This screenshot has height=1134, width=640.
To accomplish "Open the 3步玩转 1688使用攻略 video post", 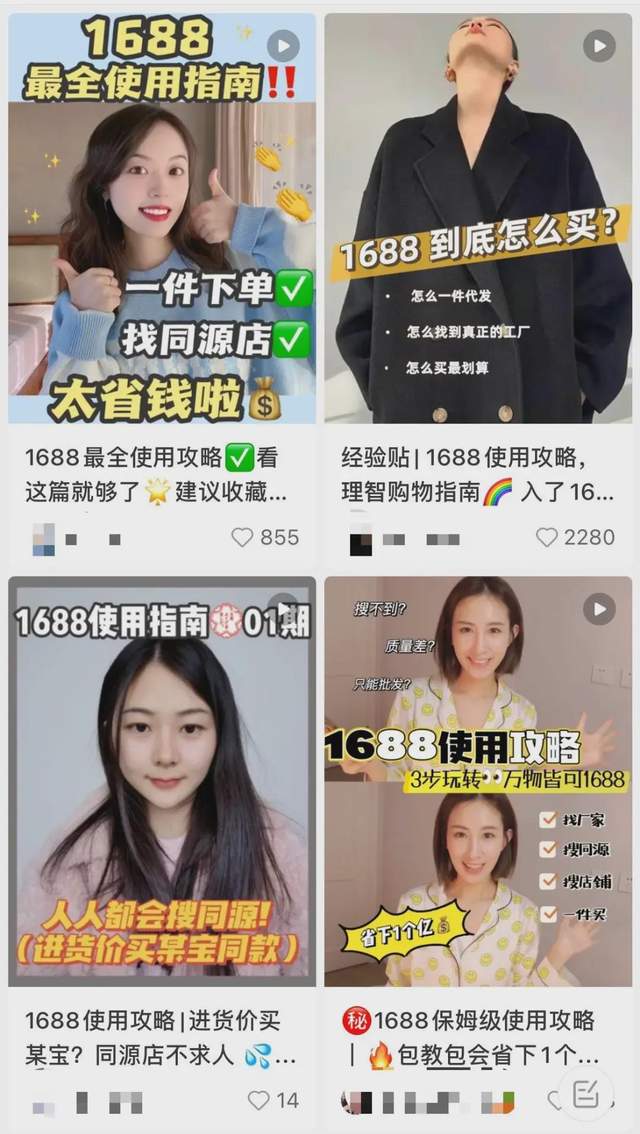I will pos(478,780).
